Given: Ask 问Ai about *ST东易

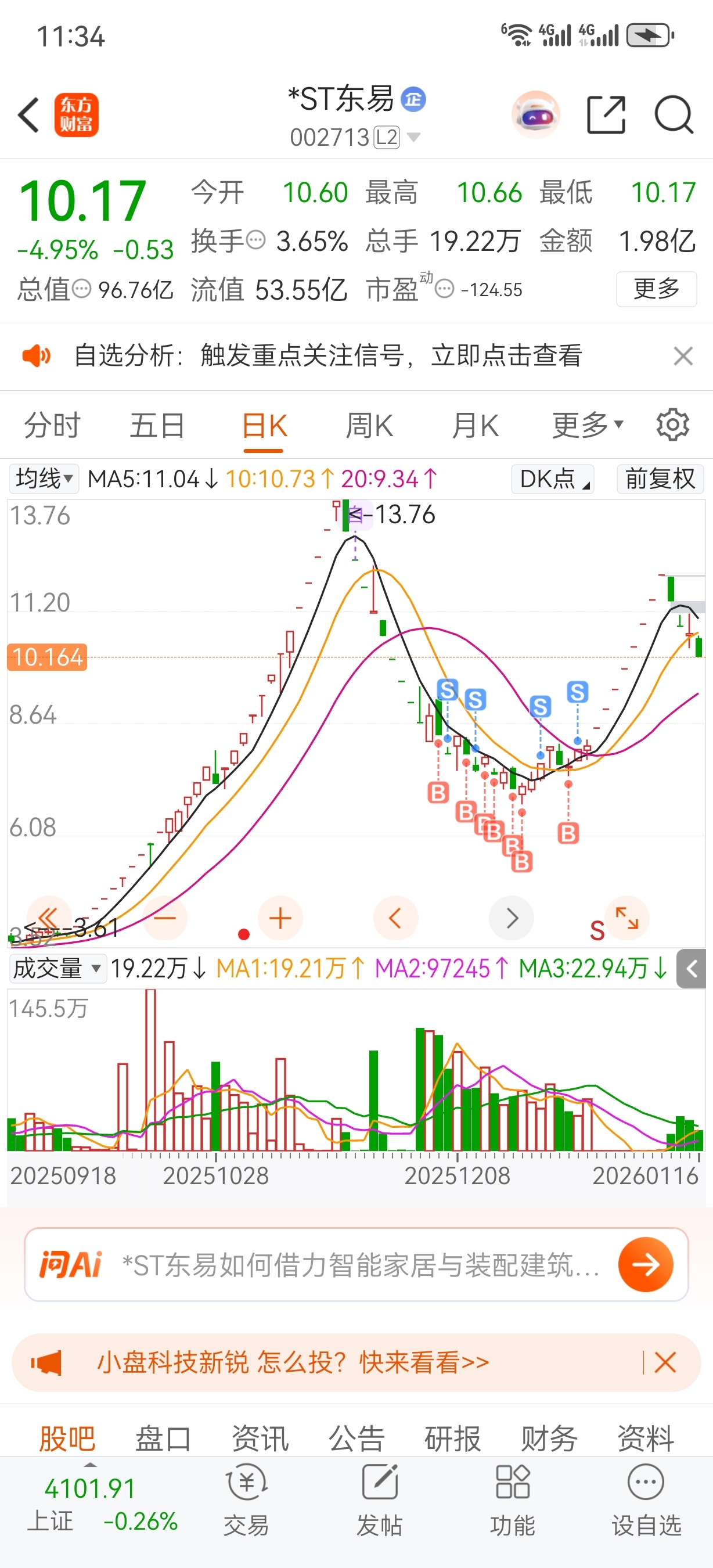Looking at the screenshot, I should click(646, 1264).
